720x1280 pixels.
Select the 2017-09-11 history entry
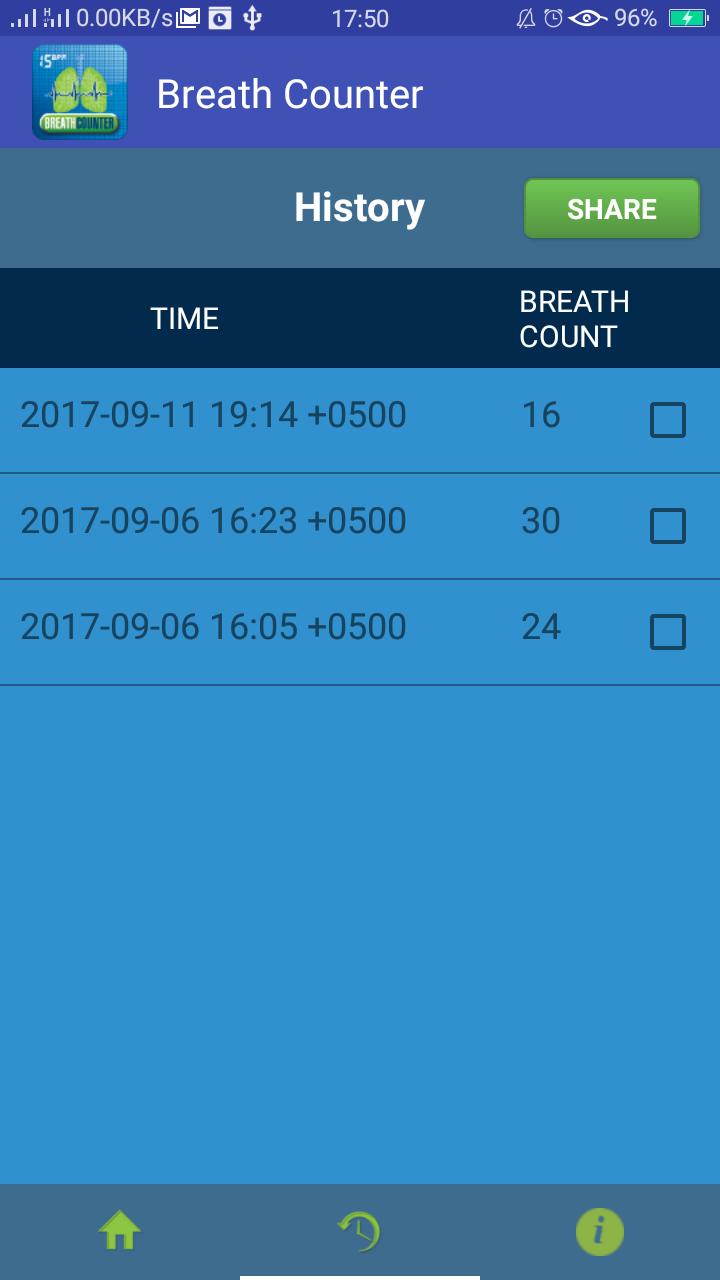[x=214, y=414]
